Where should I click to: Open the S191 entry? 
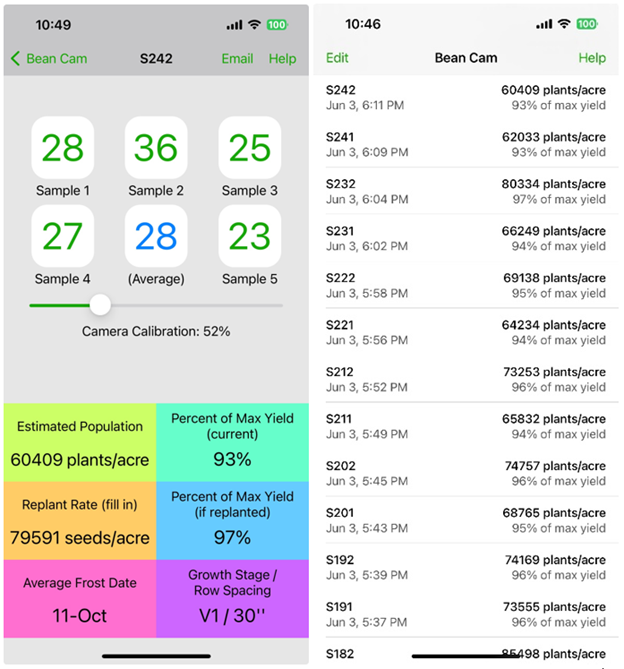point(466,614)
